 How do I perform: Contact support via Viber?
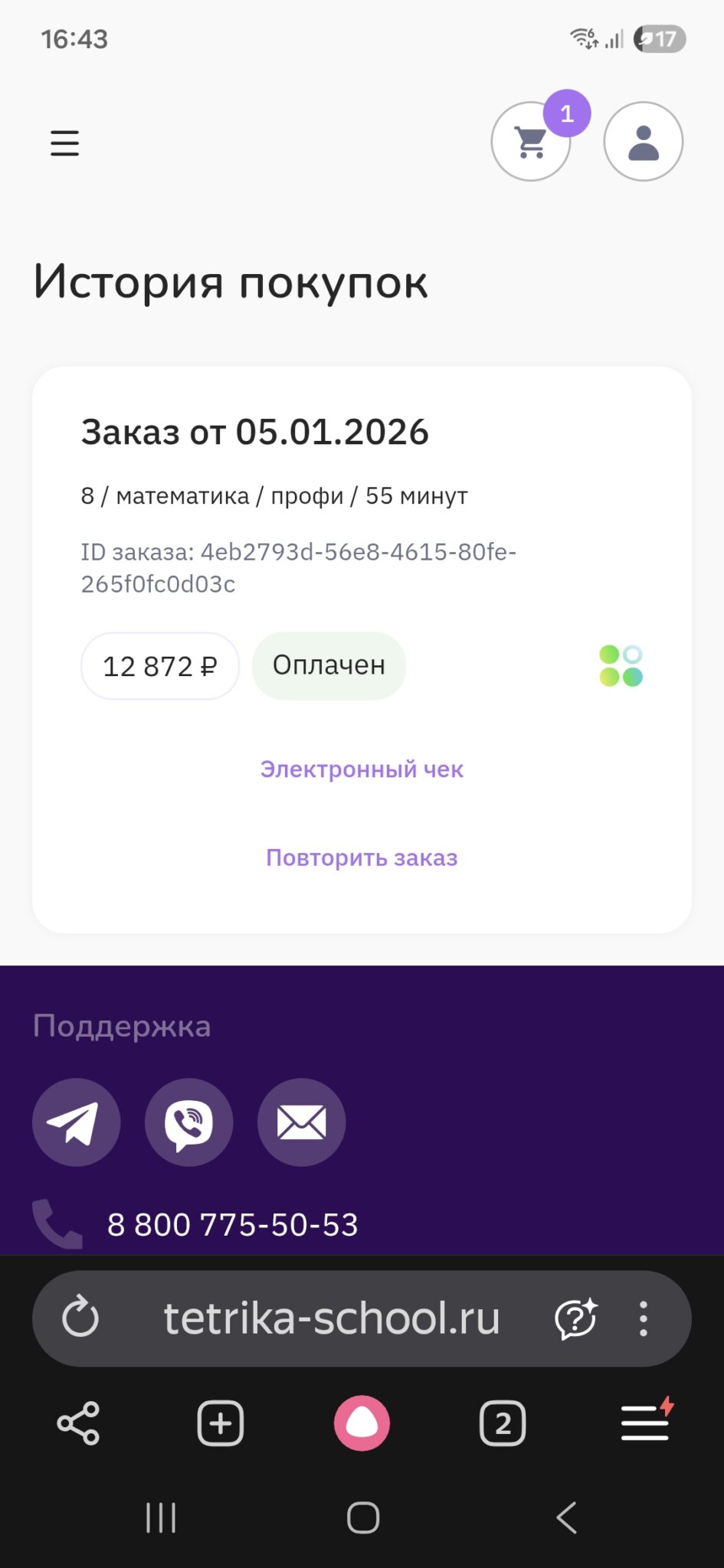188,1122
